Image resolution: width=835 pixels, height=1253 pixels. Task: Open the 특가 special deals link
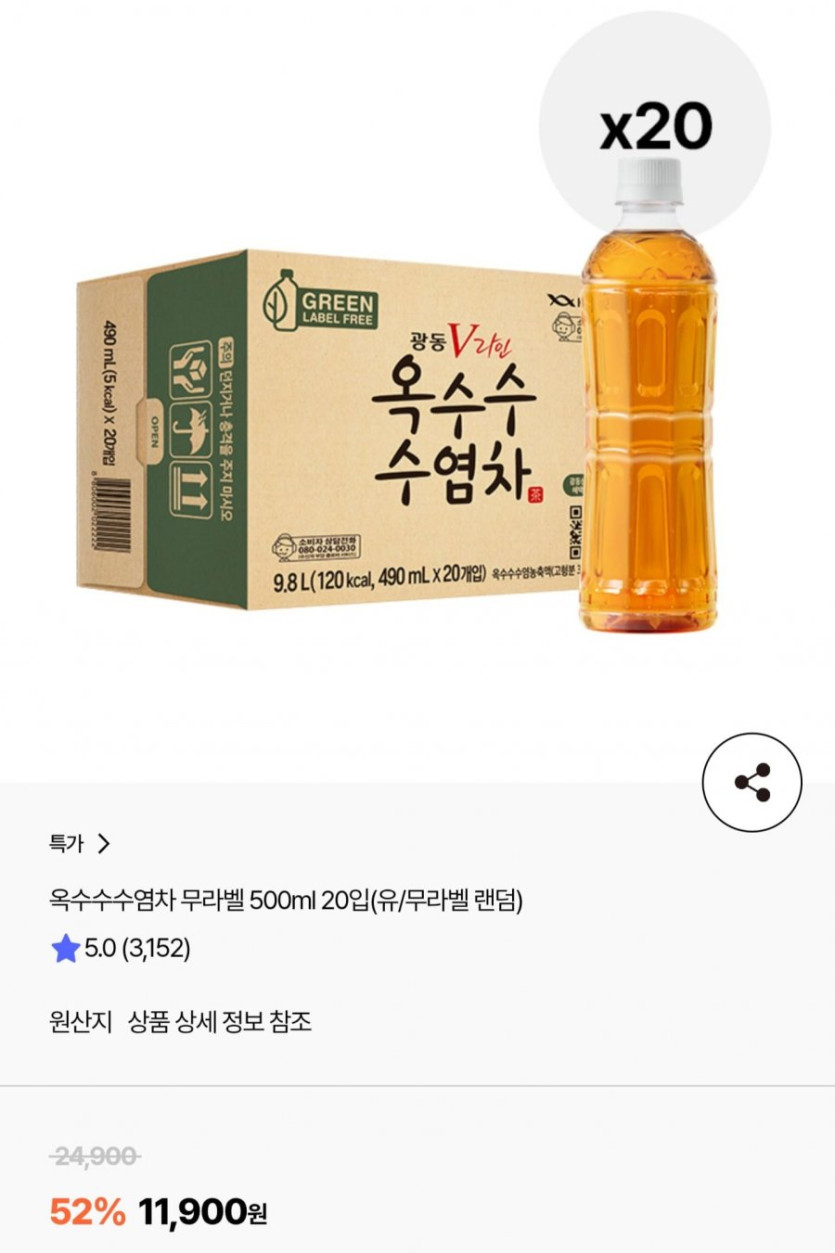point(80,843)
